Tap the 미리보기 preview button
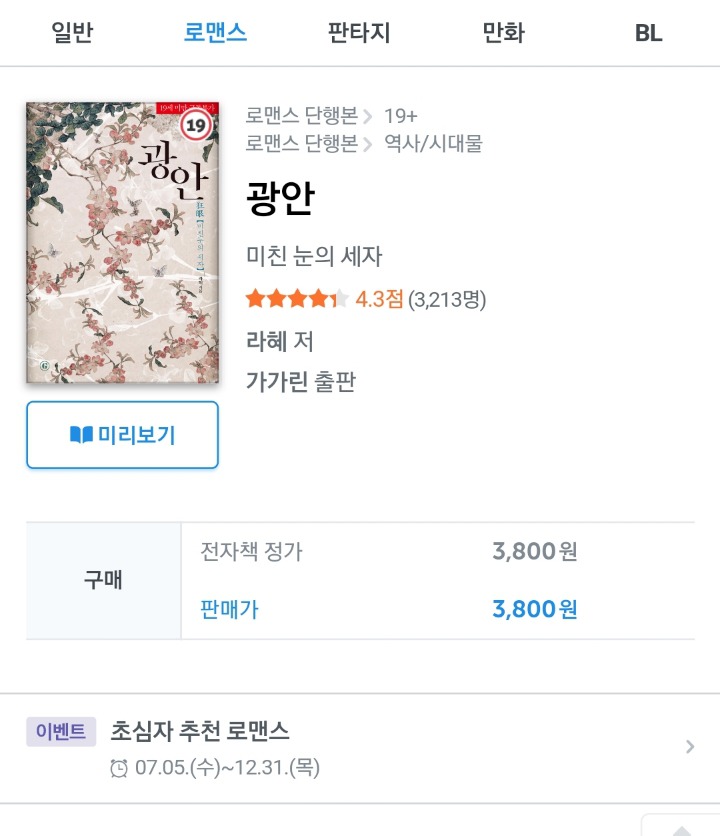Viewport: 720px width, 836px height. [x=122, y=435]
